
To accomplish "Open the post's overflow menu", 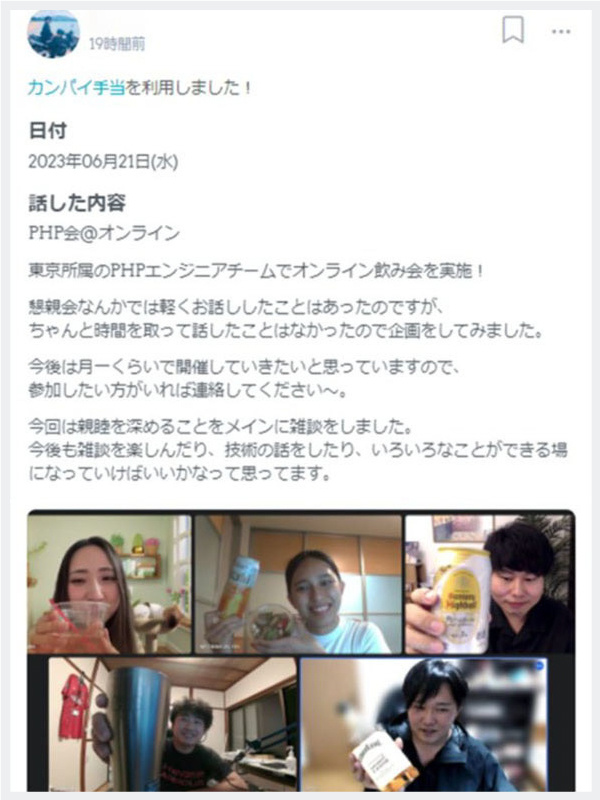I will coord(561,32).
